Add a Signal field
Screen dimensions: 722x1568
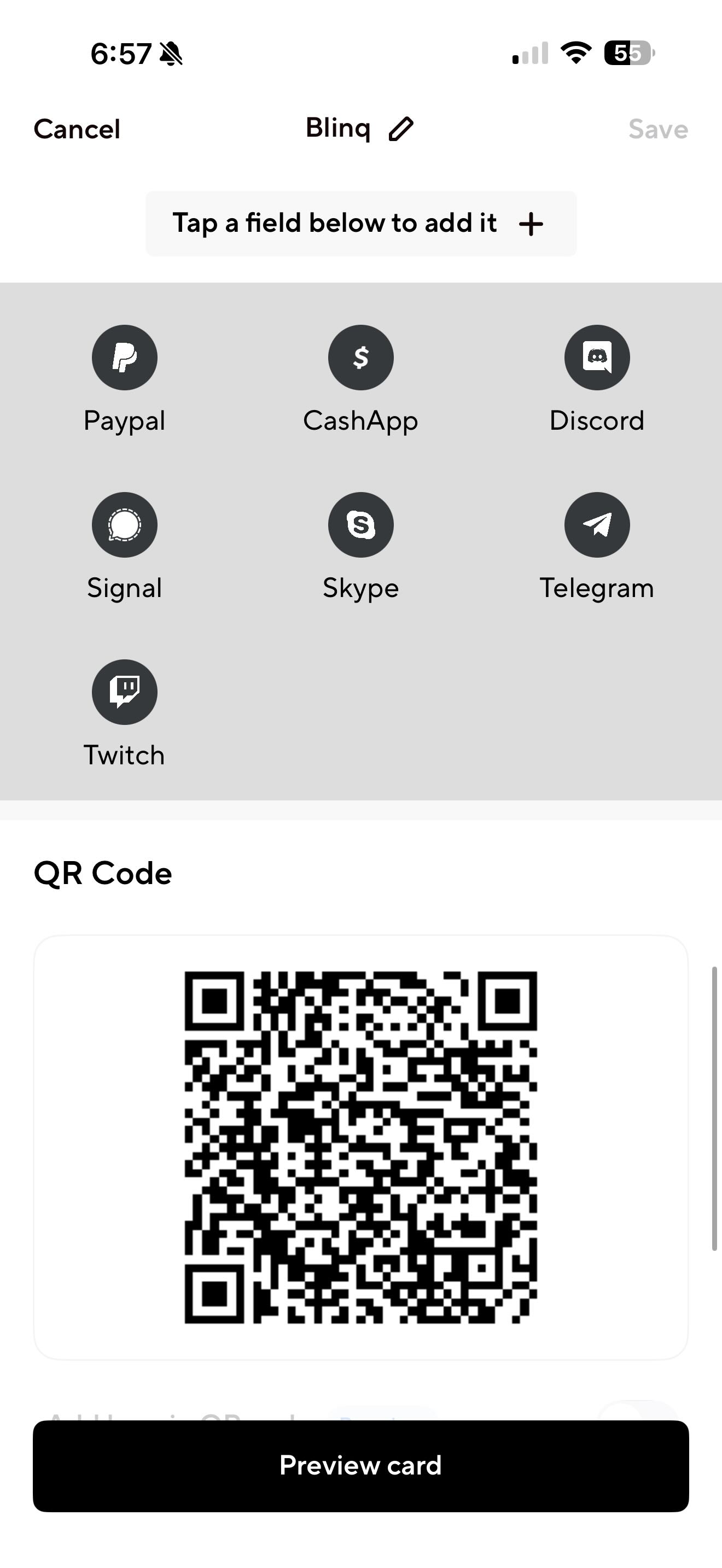point(124,525)
